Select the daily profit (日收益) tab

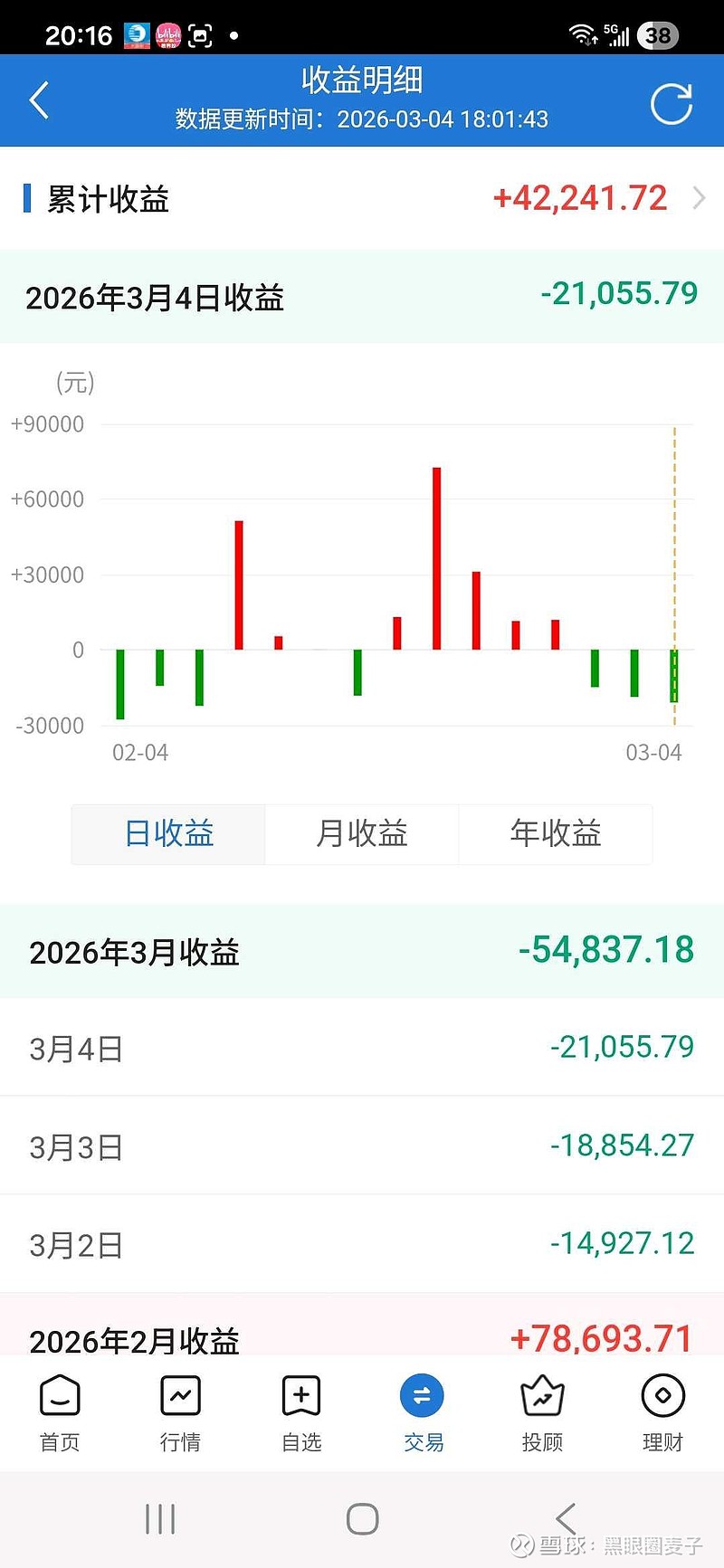[x=168, y=833]
